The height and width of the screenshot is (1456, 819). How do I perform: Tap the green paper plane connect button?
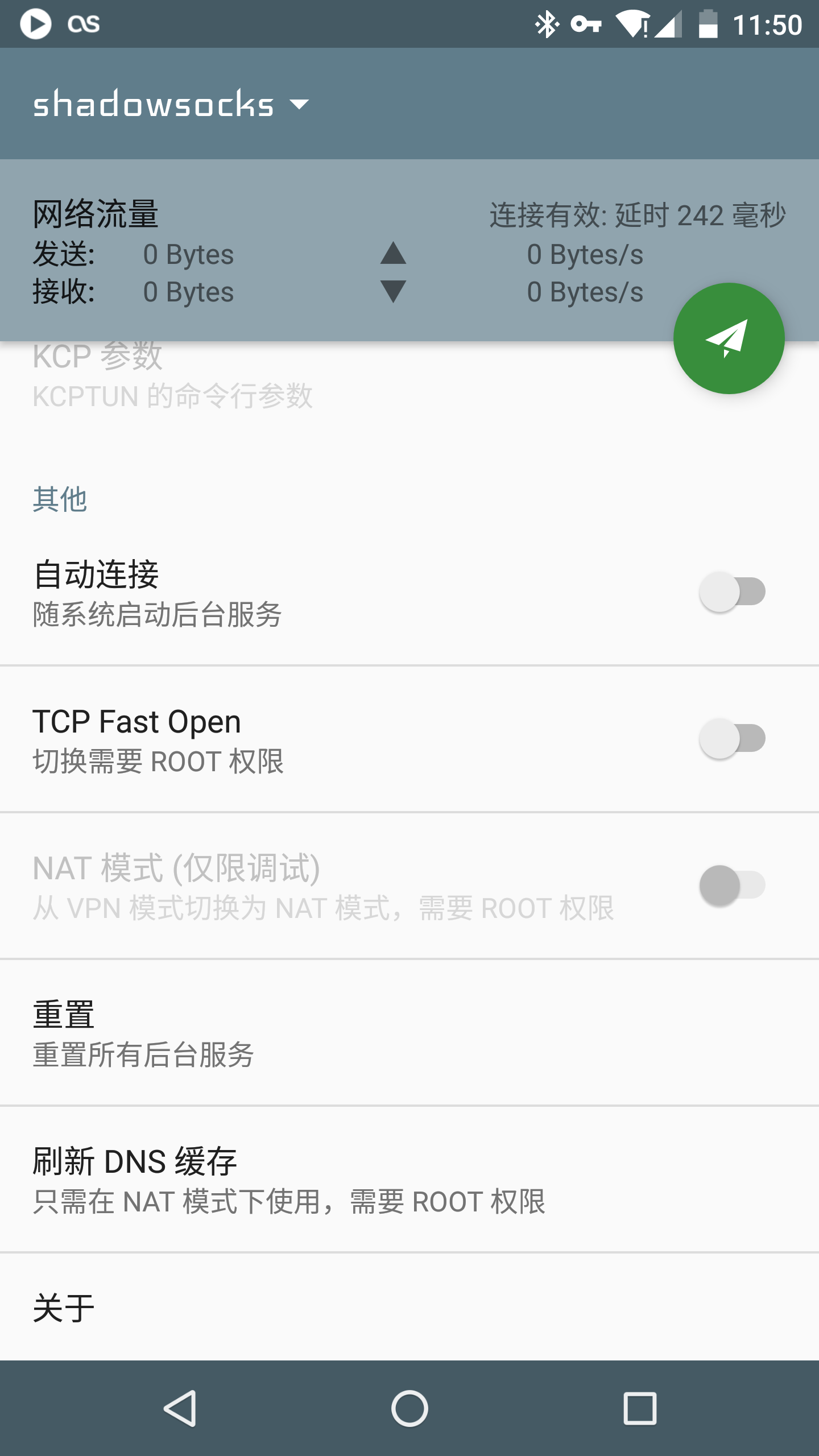(x=730, y=338)
